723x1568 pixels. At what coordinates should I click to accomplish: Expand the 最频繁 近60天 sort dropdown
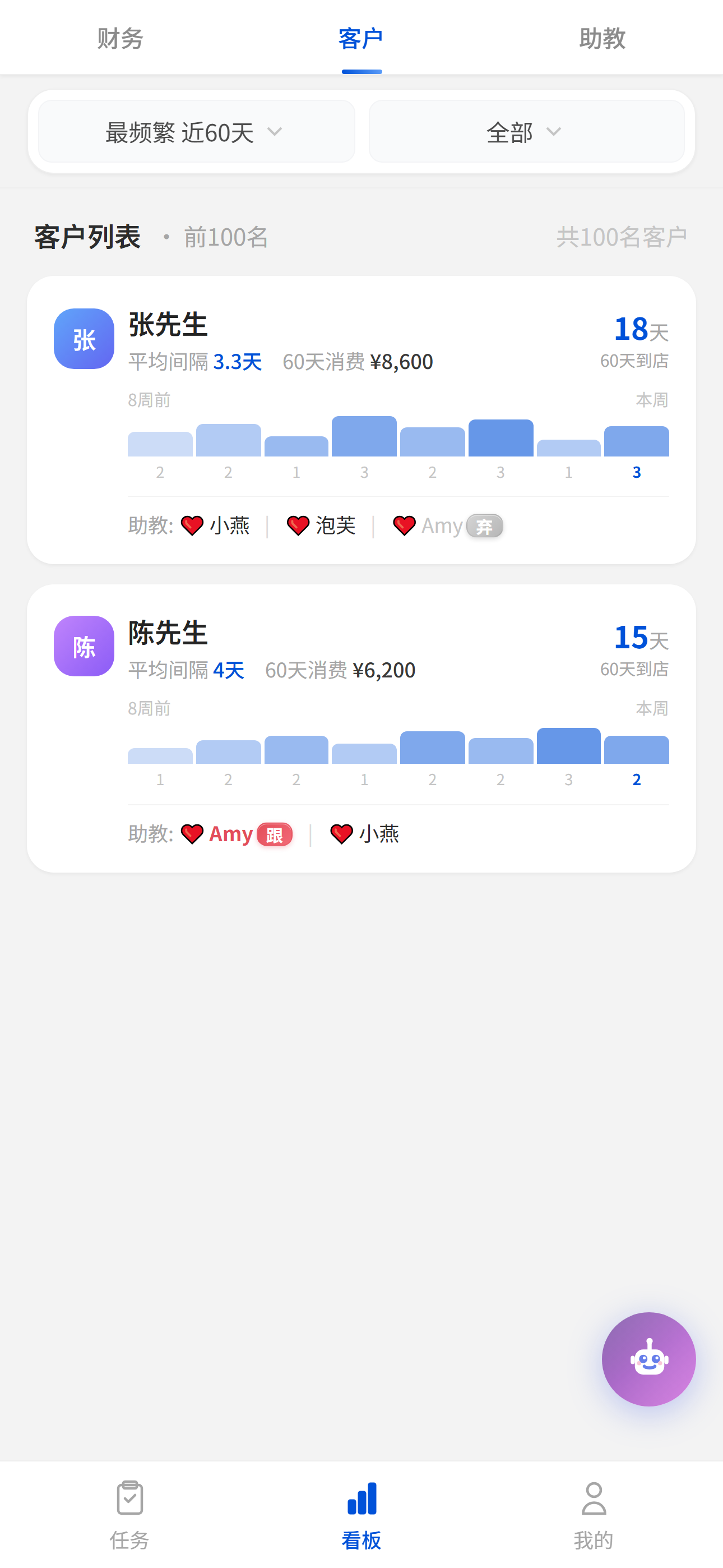pyautogui.click(x=196, y=131)
